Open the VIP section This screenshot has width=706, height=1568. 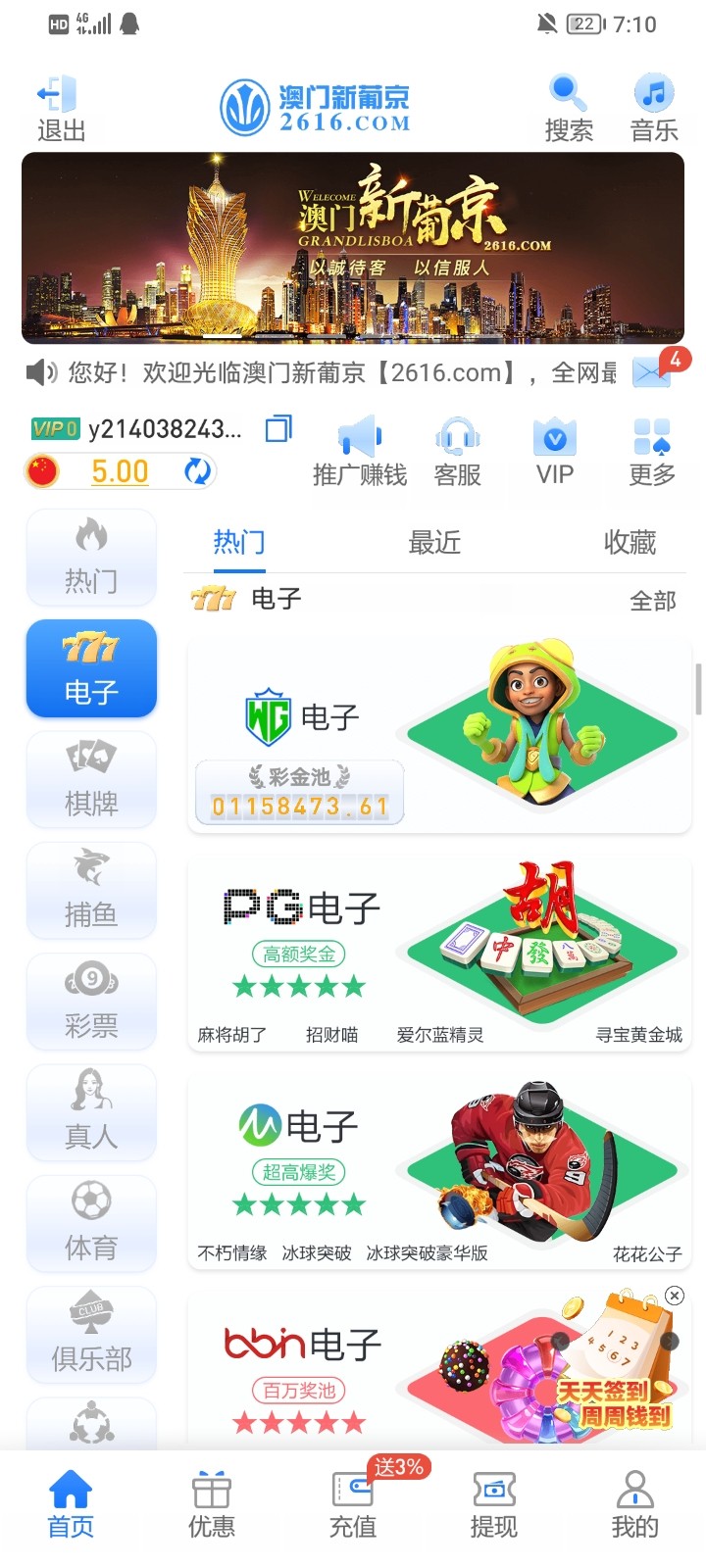pos(555,451)
